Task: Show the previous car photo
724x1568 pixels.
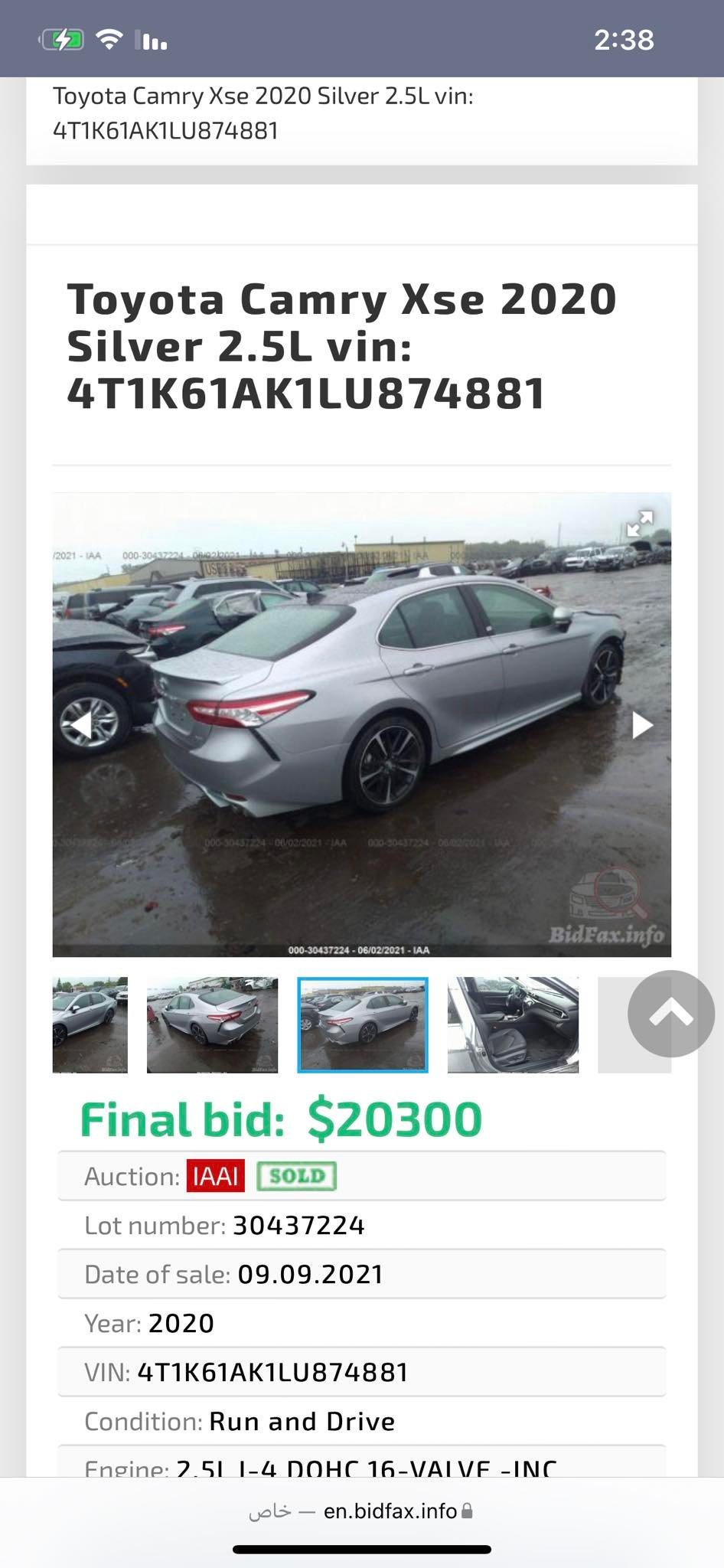Action: click(78, 724)
